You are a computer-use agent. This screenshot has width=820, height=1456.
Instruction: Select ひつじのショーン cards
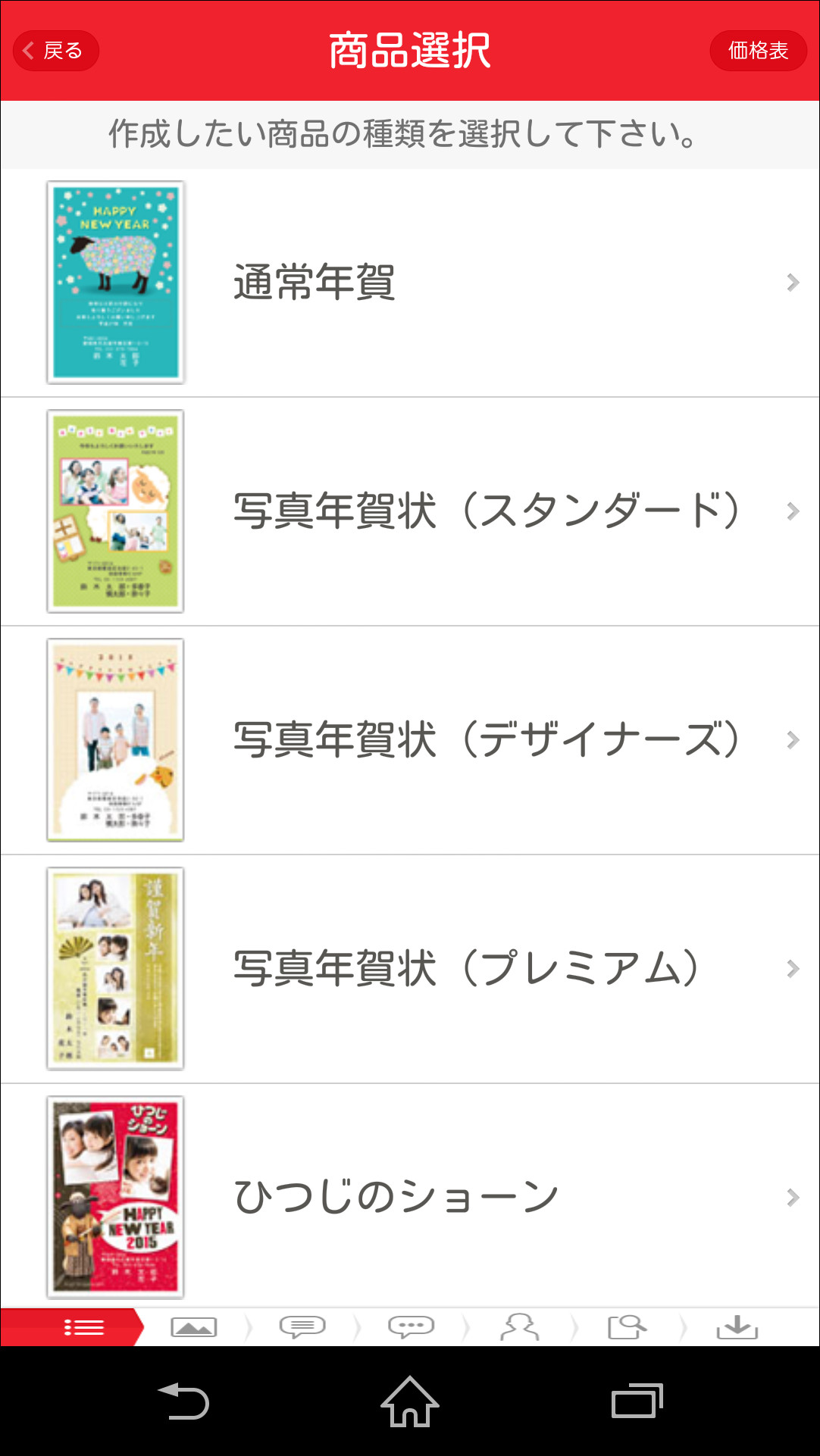click(x=409, y=1198)
